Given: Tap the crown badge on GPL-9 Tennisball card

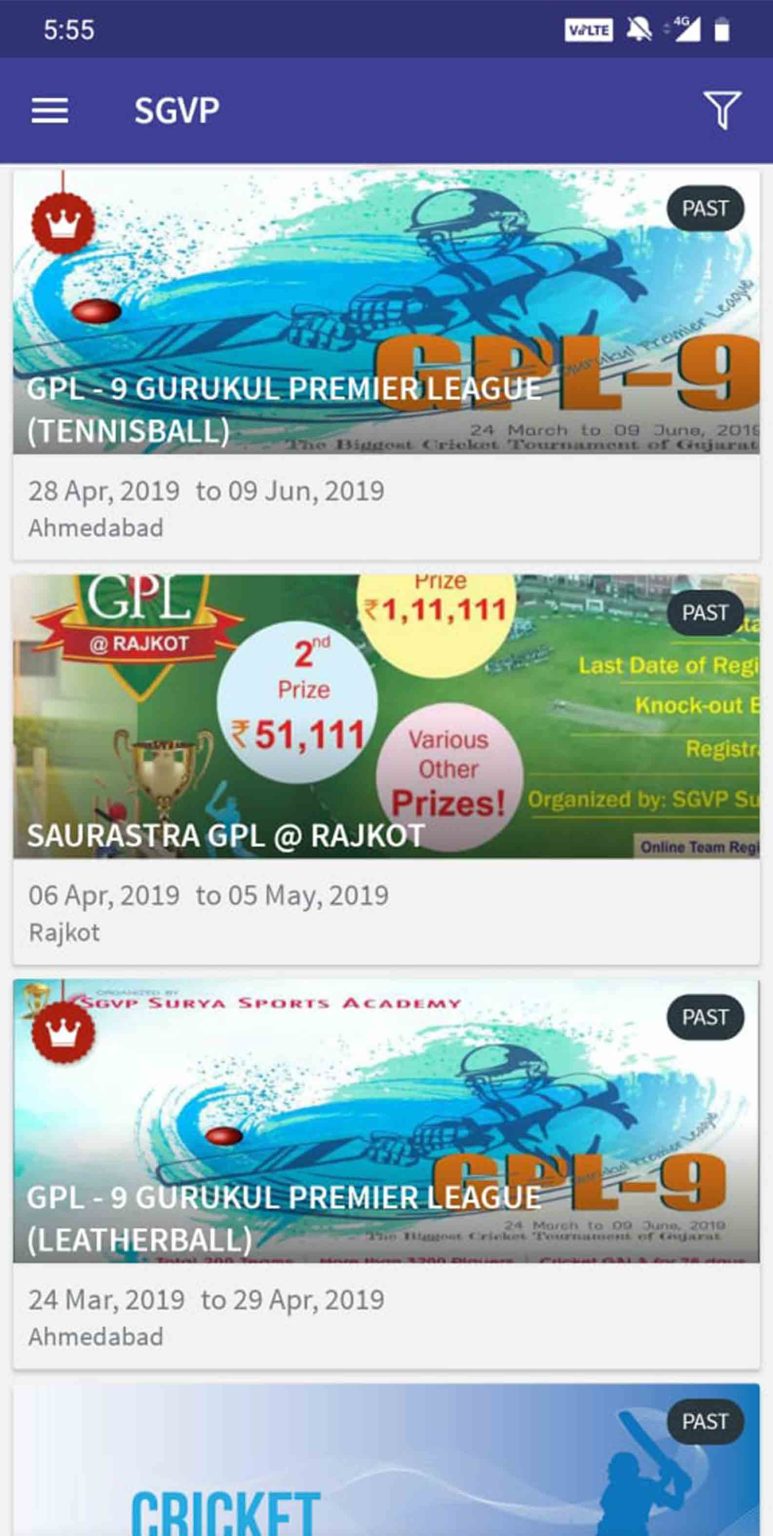Looking at the screenshot, I should click(x=62, y=223).
